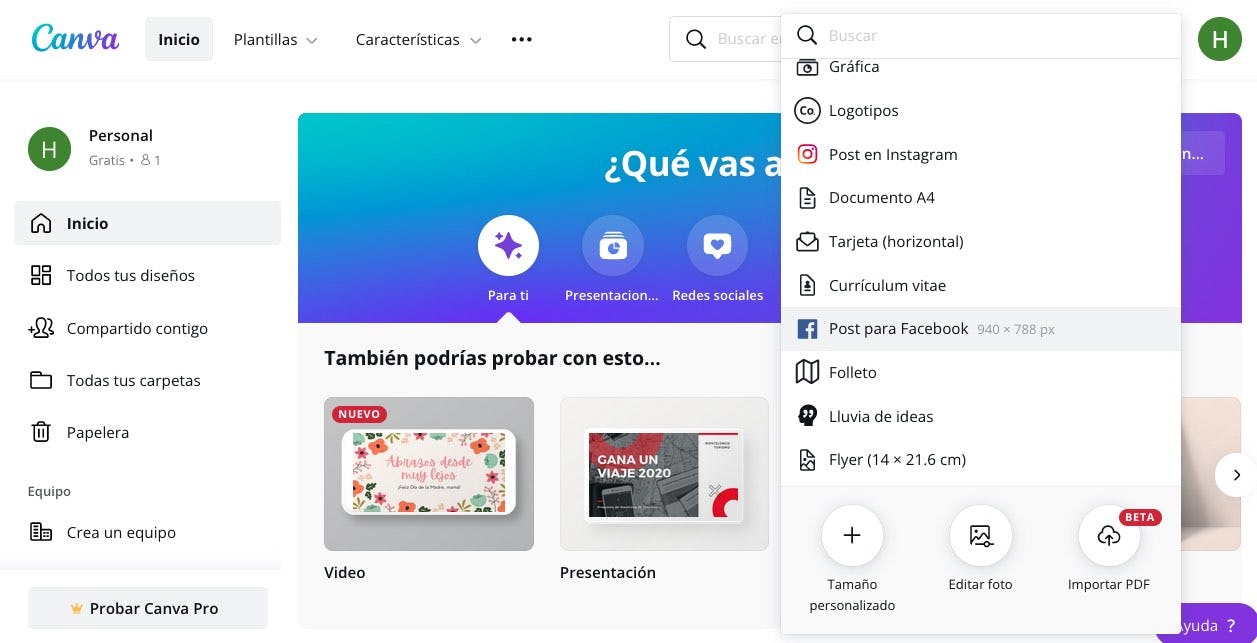Expand the Plantillas dropdown
The width and height of the screenshot is (1257, 643).
pyautogui.click(x=275, y=40)
